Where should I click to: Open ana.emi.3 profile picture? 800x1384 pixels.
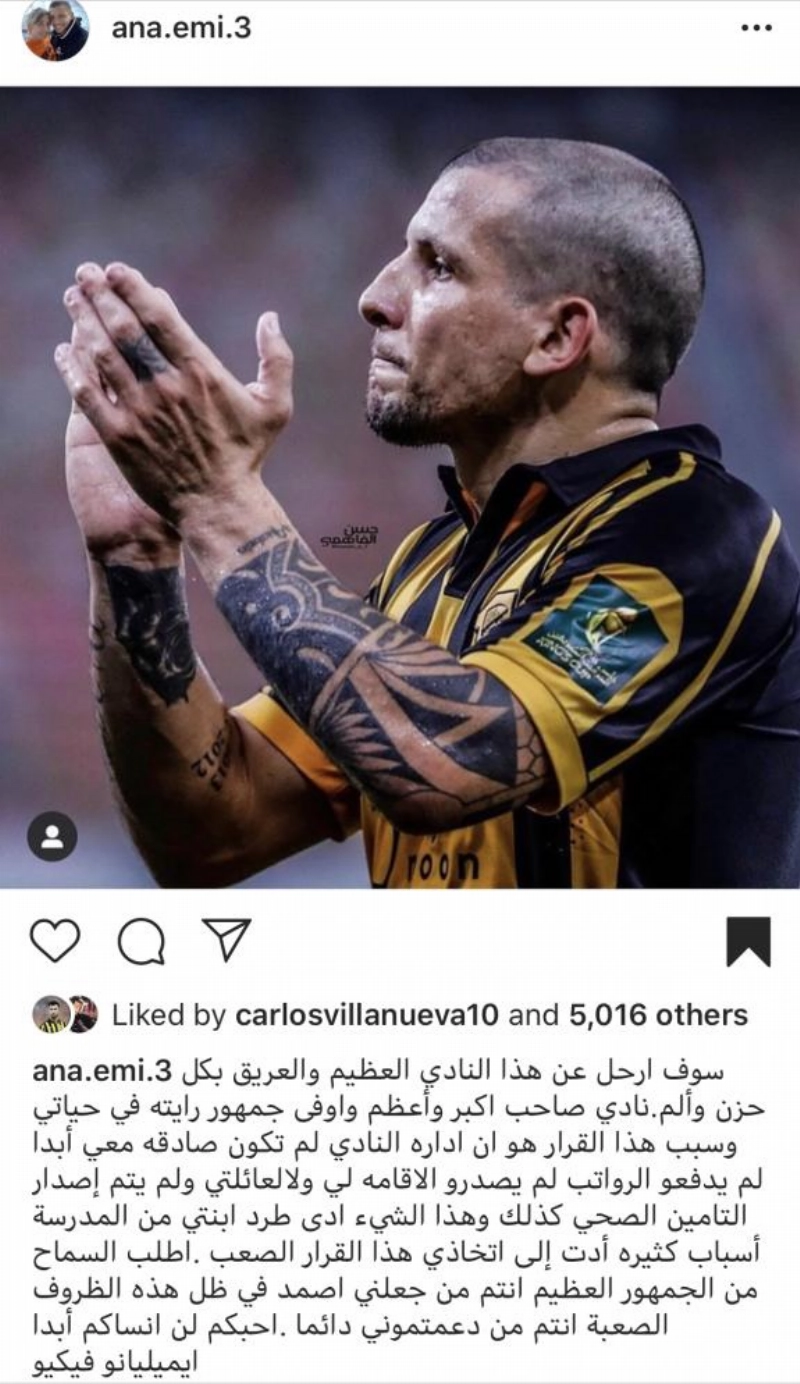pyautogui.click(x=55, y=30)
